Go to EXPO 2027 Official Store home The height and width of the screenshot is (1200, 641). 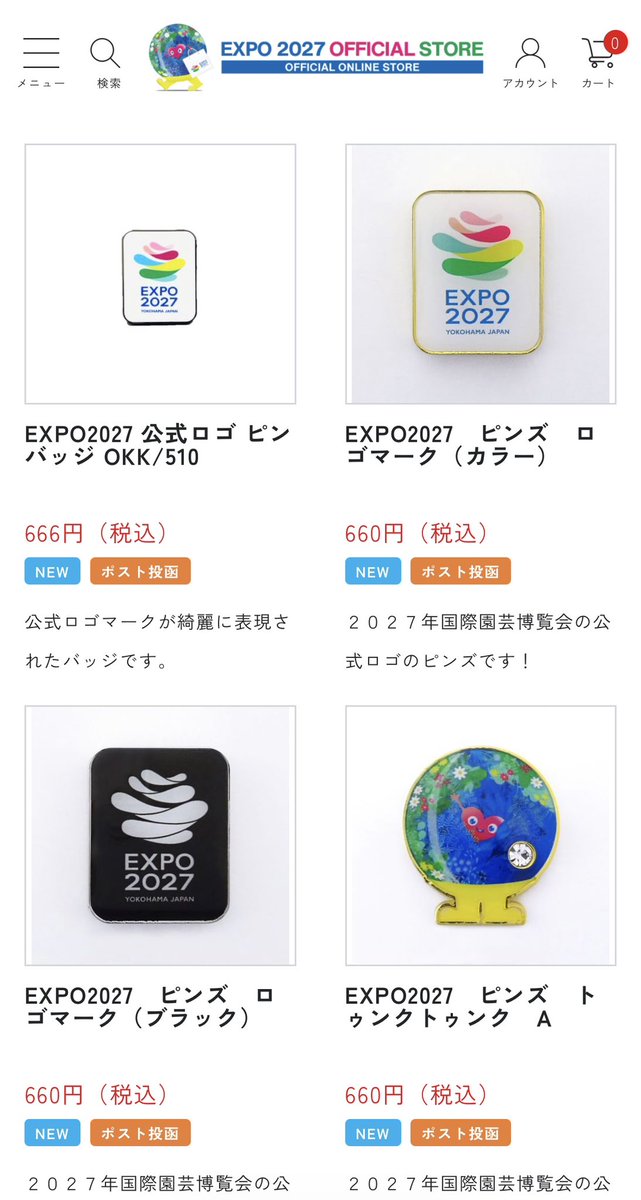pyautogui.click(x=318, y=56)
